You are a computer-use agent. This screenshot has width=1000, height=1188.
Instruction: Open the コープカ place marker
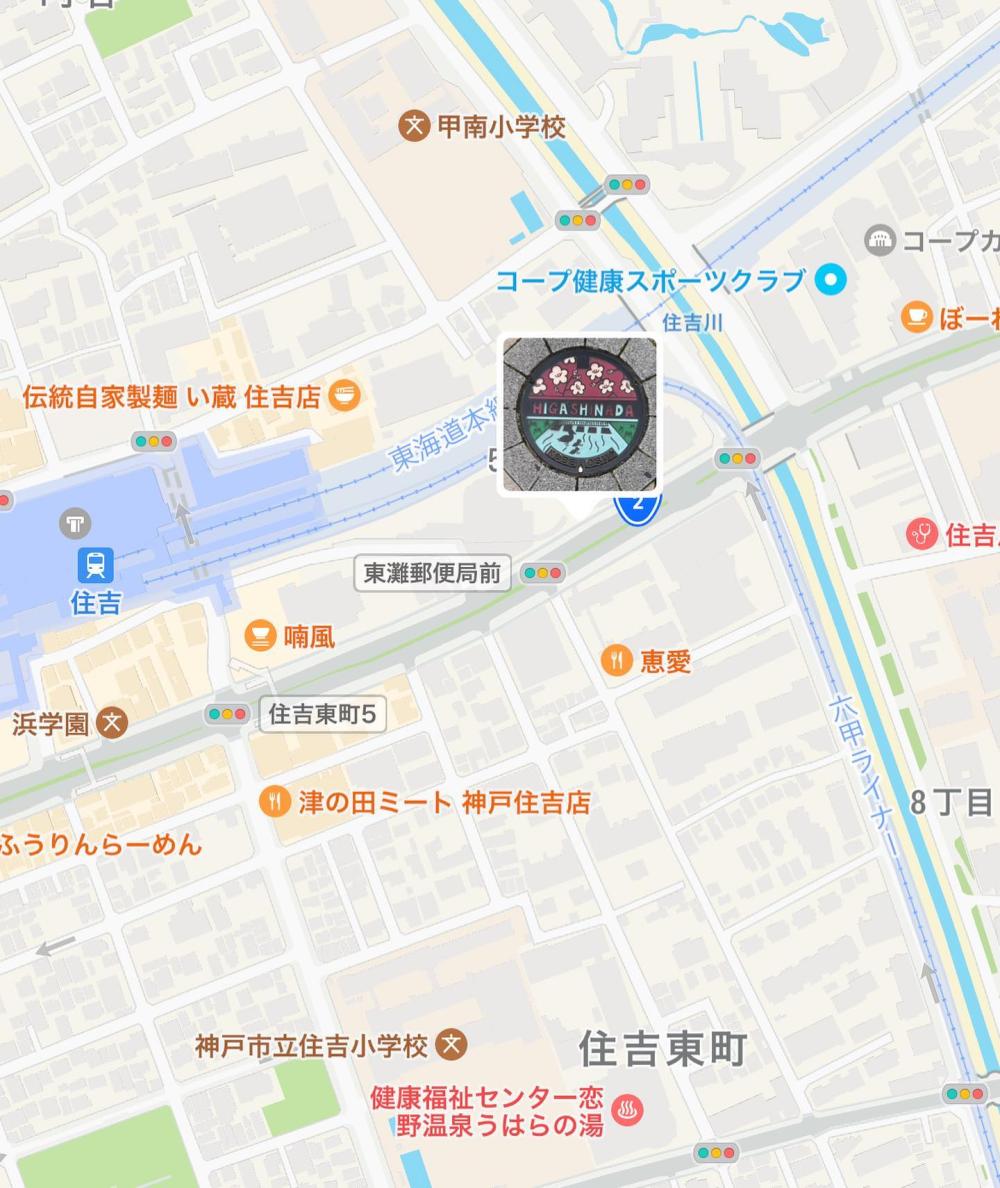tap(880, 240)
